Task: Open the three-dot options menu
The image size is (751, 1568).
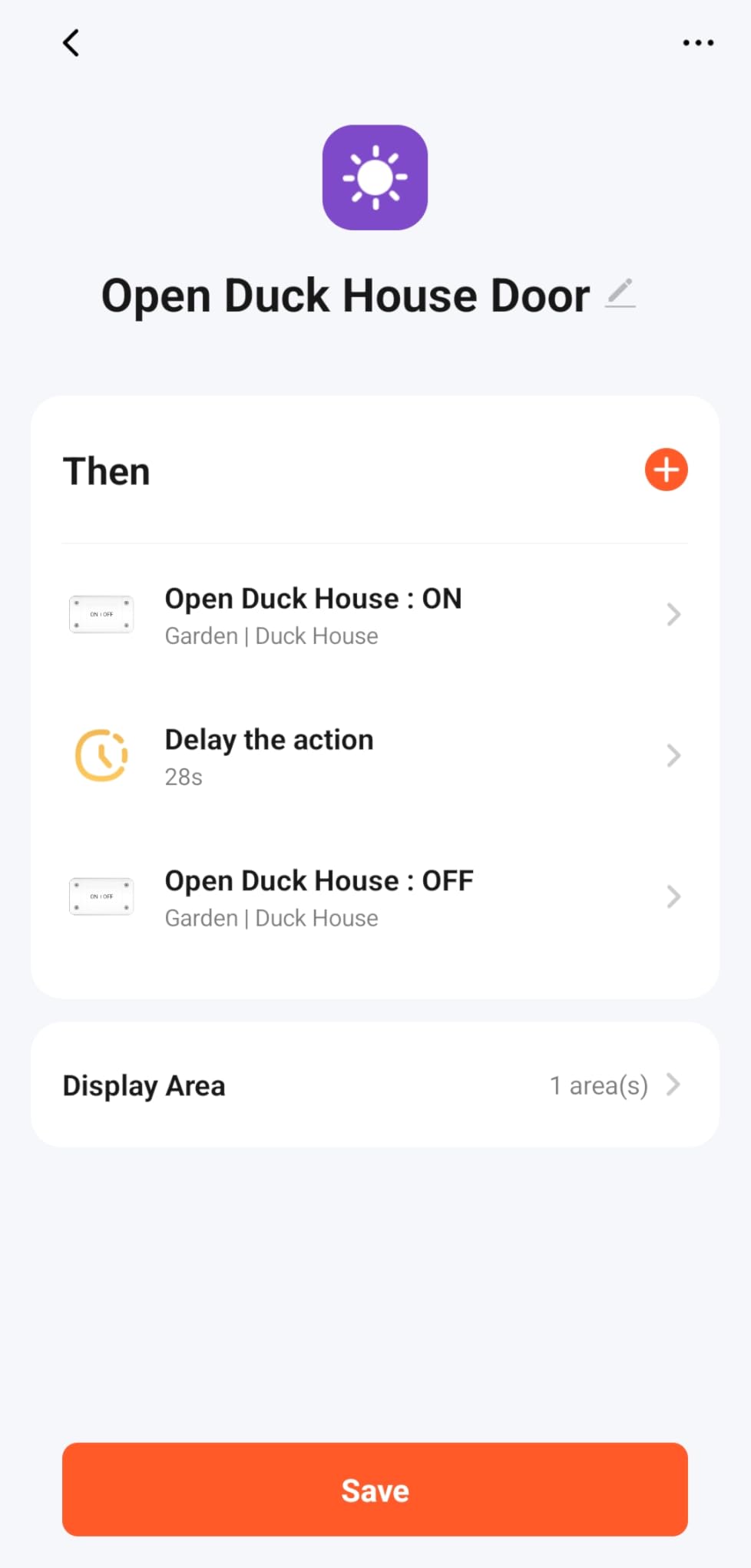Action: coord(698,43)
